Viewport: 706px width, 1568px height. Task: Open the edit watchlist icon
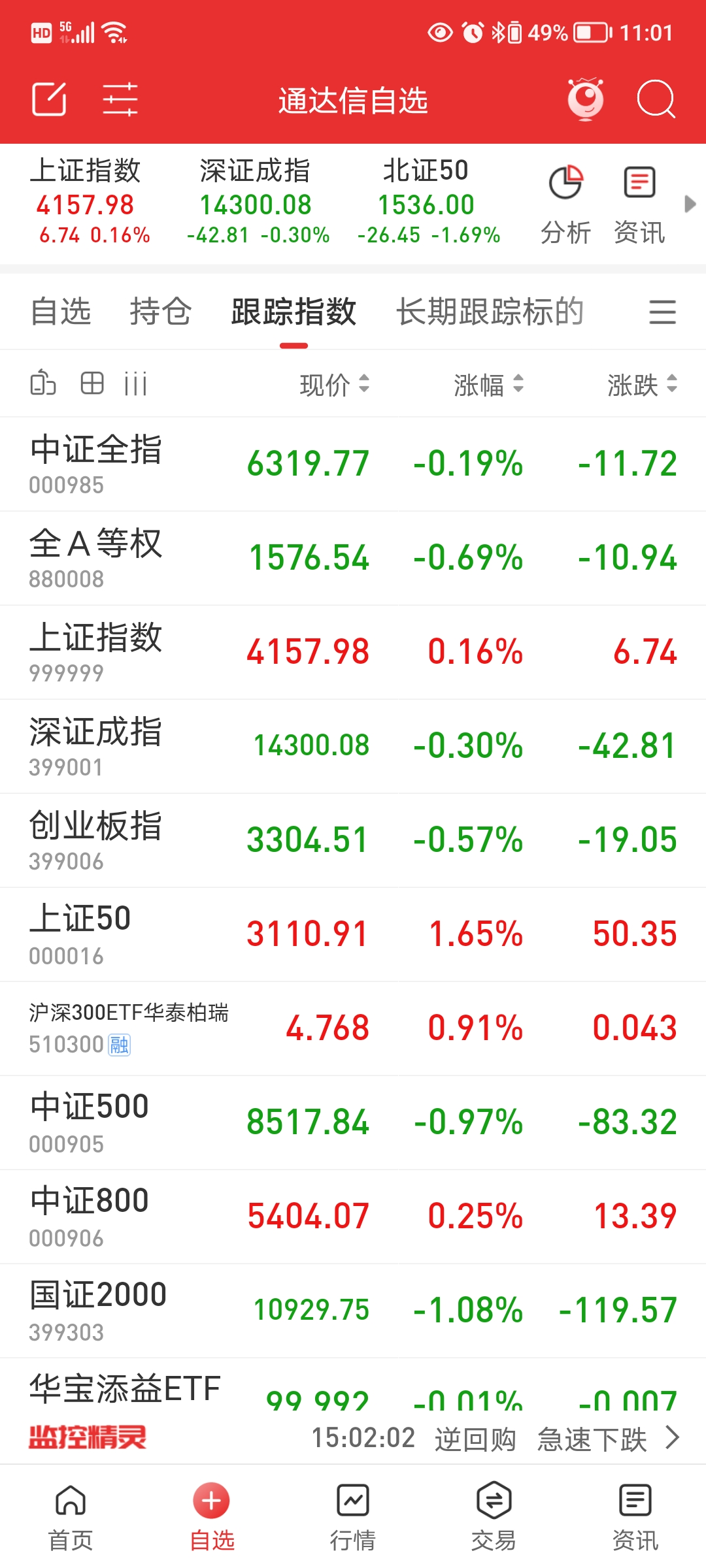tap(49, 99)
